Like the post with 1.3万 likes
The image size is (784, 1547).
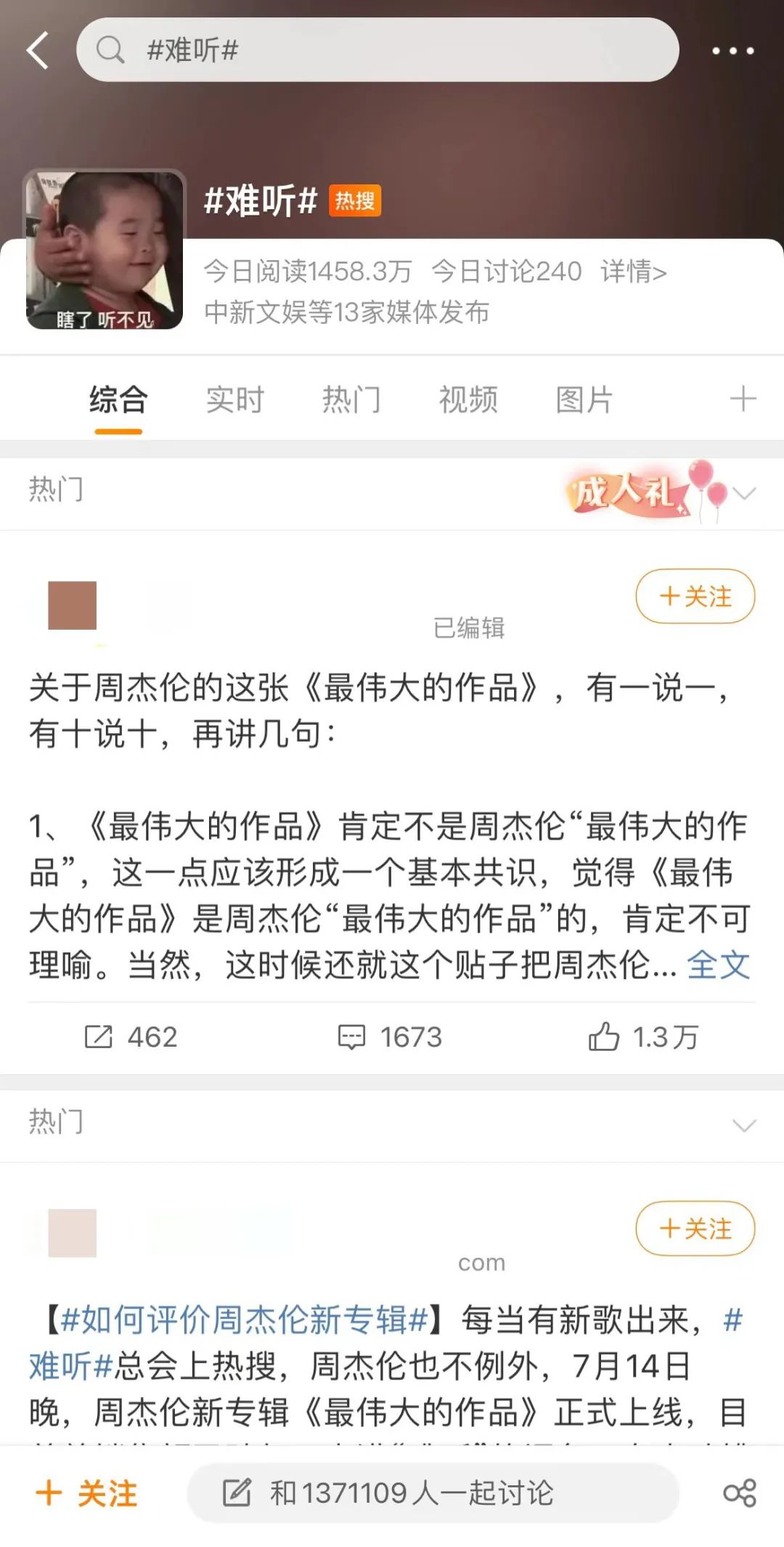tap(642, 1036)
